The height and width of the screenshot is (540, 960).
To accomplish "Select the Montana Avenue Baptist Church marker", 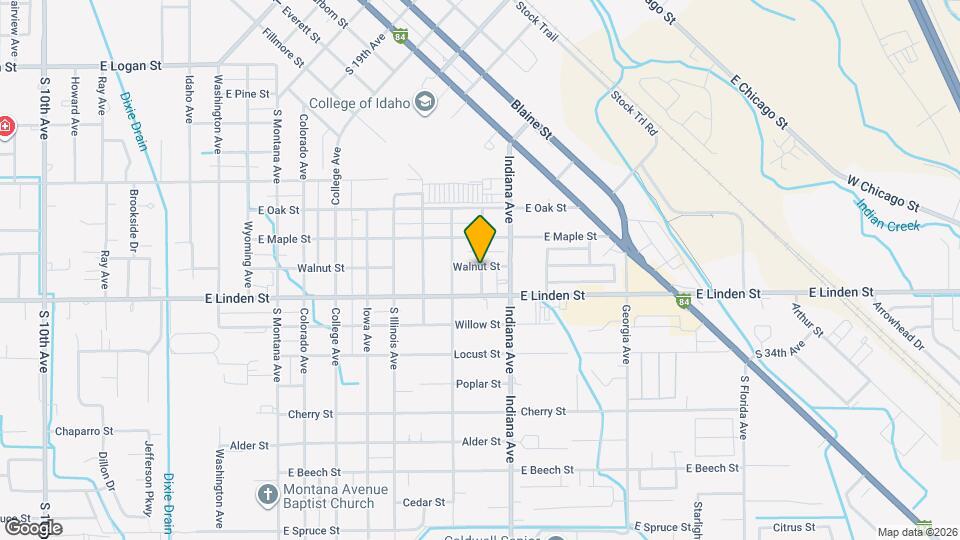I will 267,494.
